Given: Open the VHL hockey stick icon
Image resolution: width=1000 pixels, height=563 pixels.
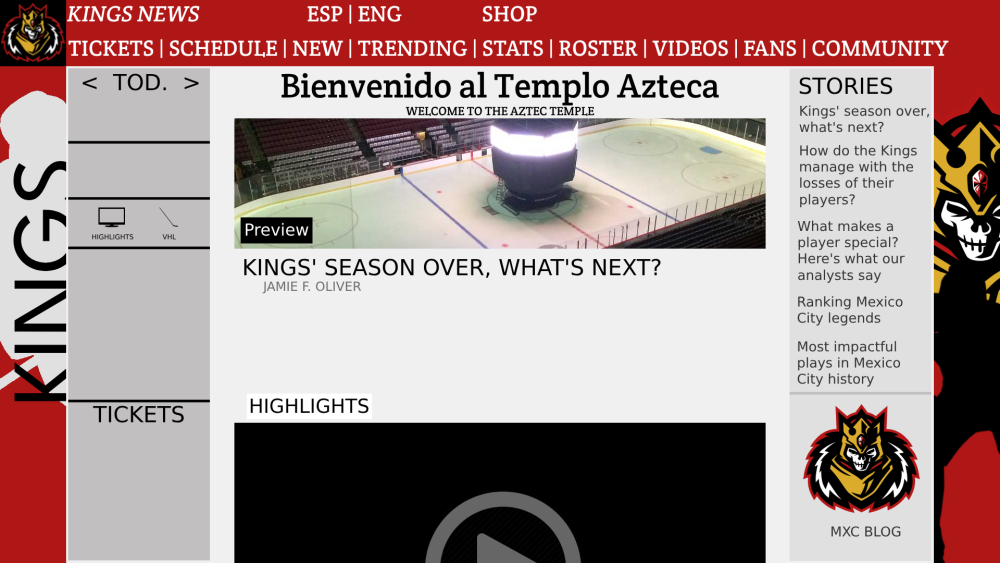Looking at the screenshot, I should pyautogui.click(x=169, y=218).
